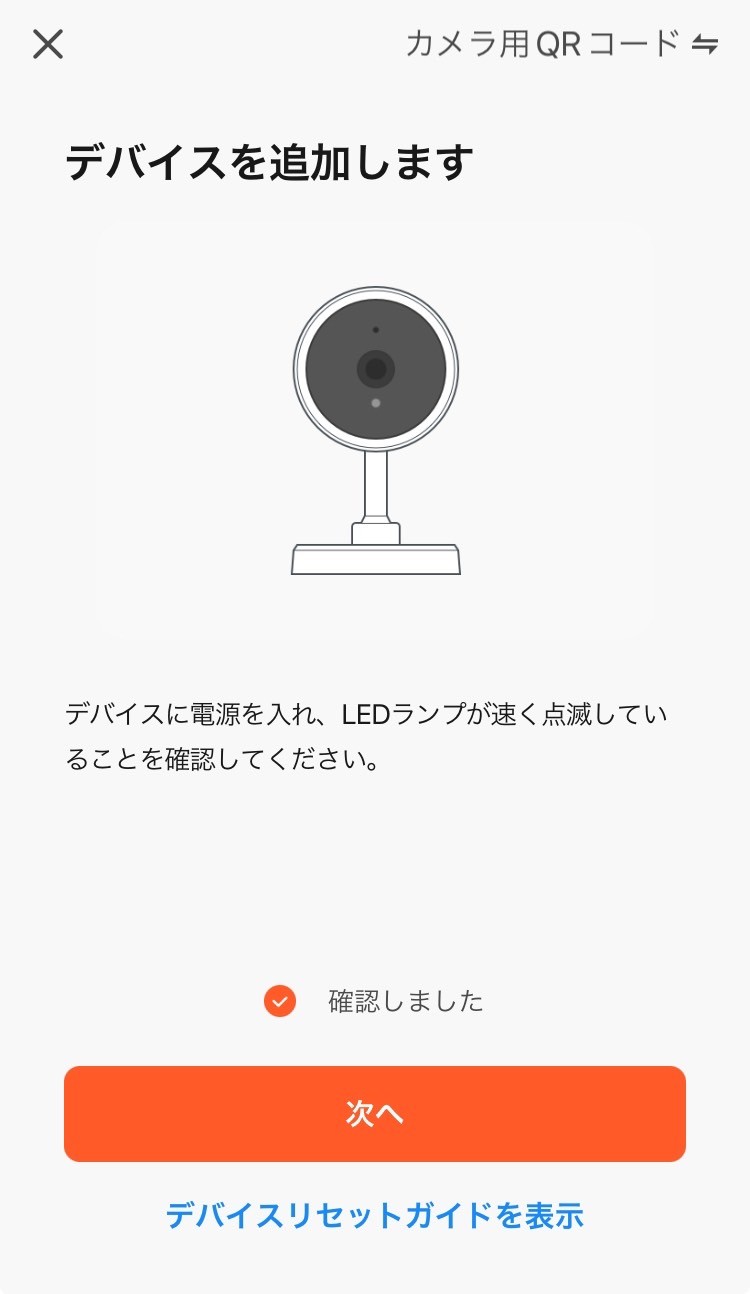Image resolution: width=750 pixels, height=1294 pixels.
Task: Tap the orange Next button to proceed
Action: point(375,1114)
